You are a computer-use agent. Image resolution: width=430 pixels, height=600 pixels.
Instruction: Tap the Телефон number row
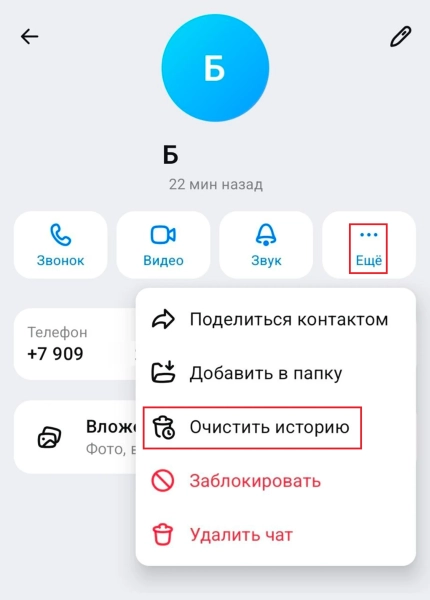point(75,344)
